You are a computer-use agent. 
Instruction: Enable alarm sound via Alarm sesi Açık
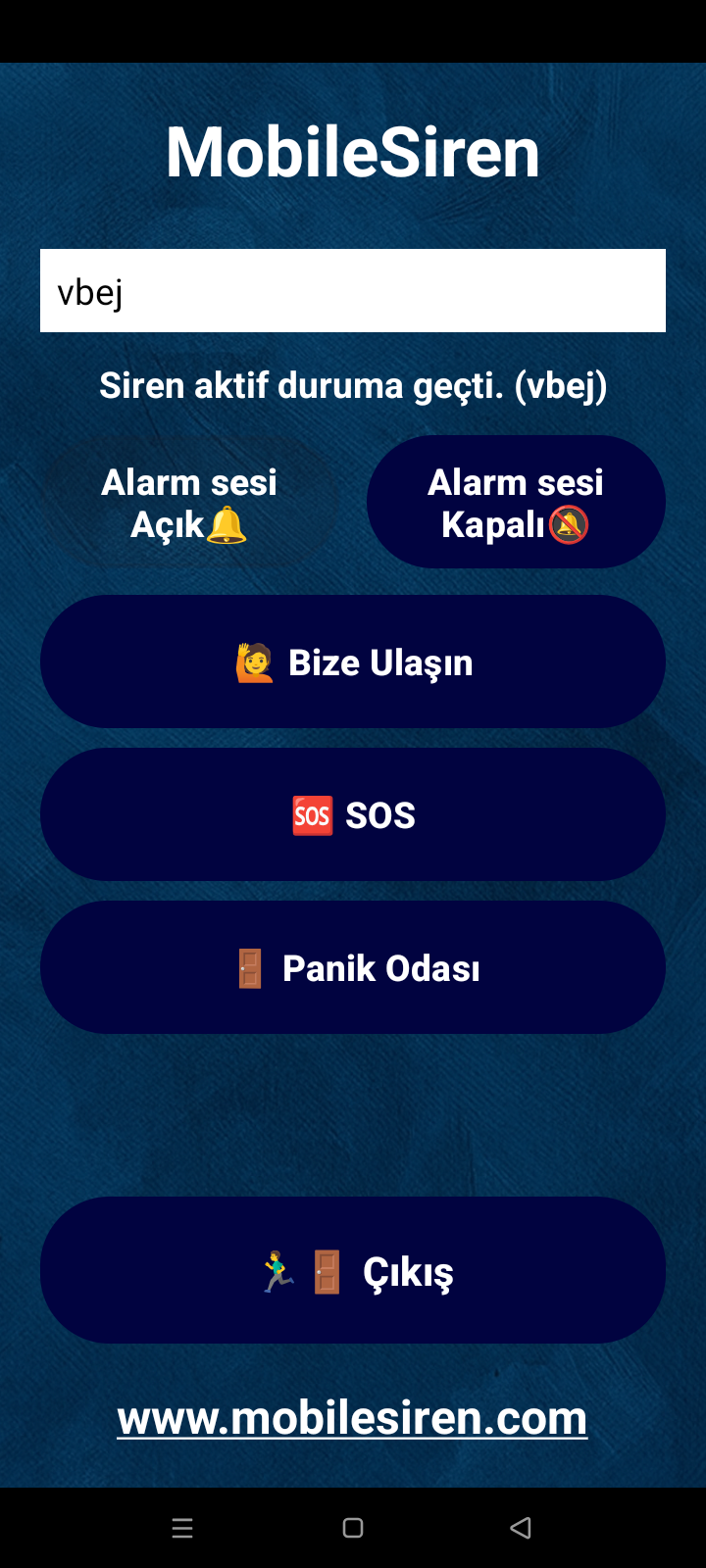pyautogui.click(x=189, y=501)
